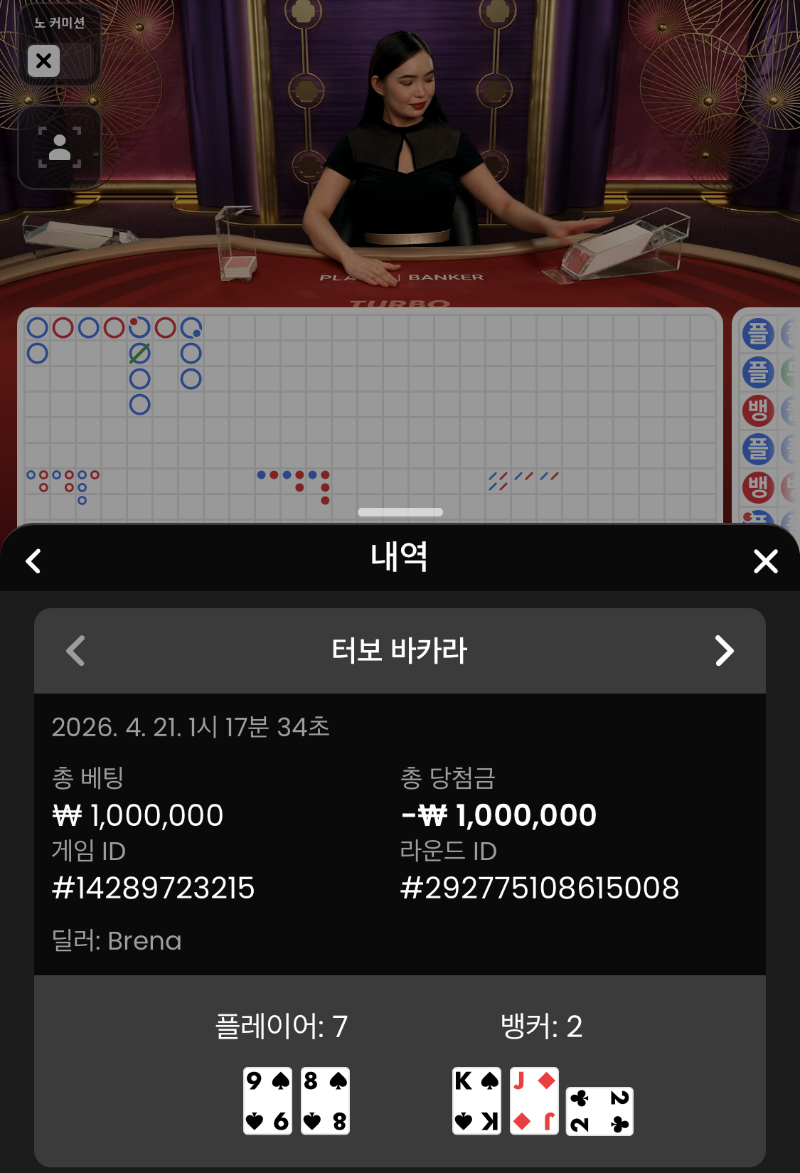Viewport: 800px width, 1173px height.
Task: Close the 노 커미션 badge
Action: (x=43, y=61)
